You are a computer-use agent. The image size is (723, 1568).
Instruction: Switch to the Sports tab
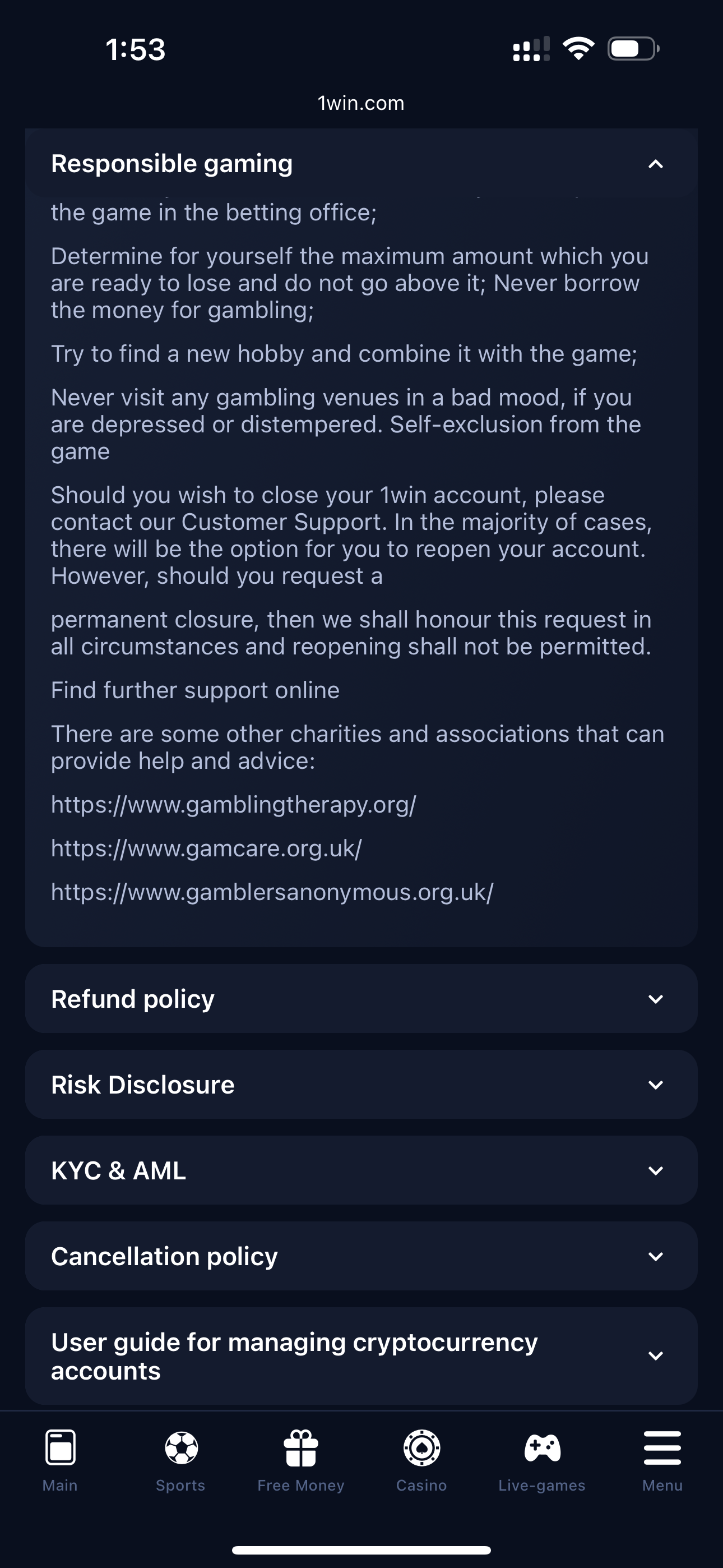pyautogui.click(x=180, y=1460)
